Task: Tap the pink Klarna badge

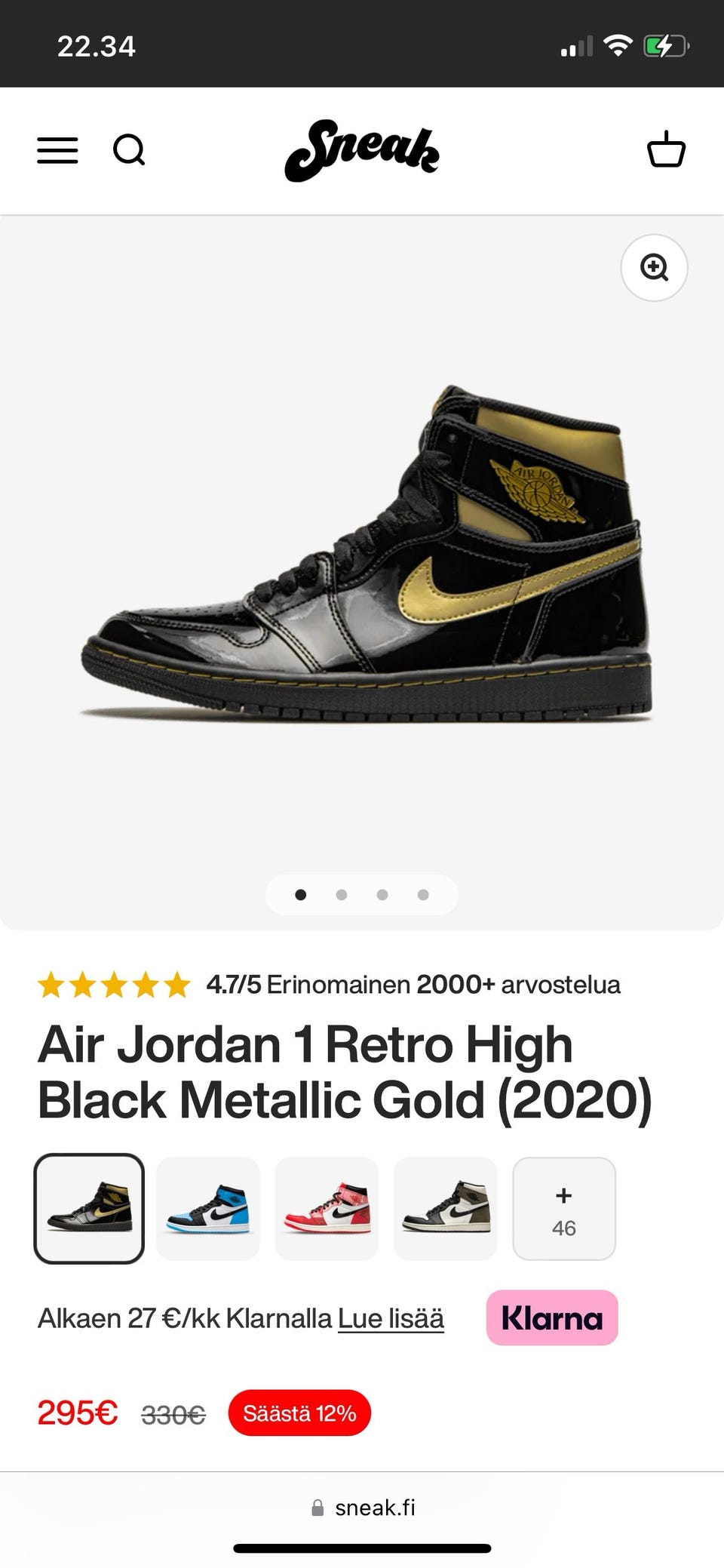Action: 552,1317
